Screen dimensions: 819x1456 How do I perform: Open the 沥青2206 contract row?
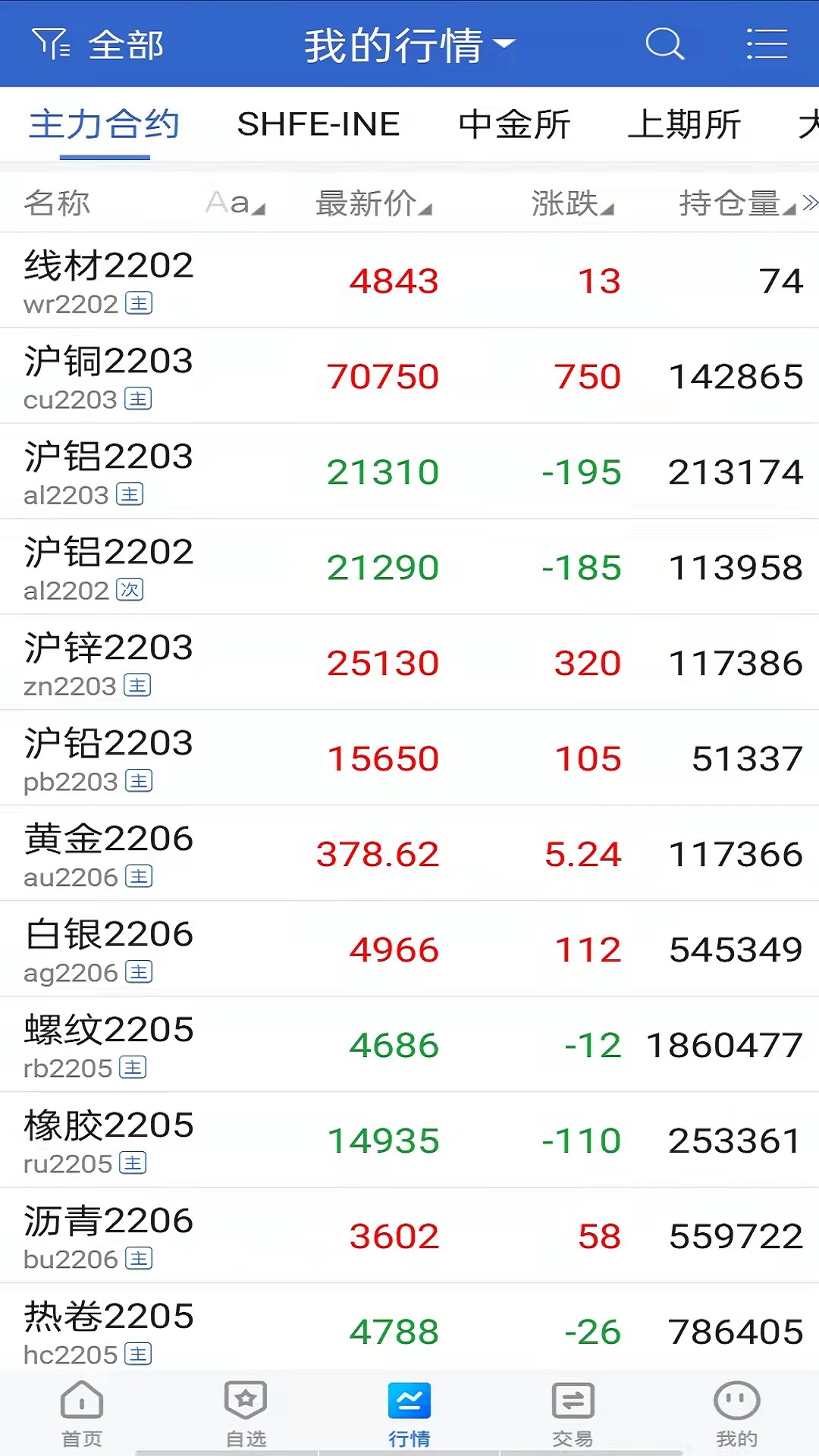tap(409, 1236)
